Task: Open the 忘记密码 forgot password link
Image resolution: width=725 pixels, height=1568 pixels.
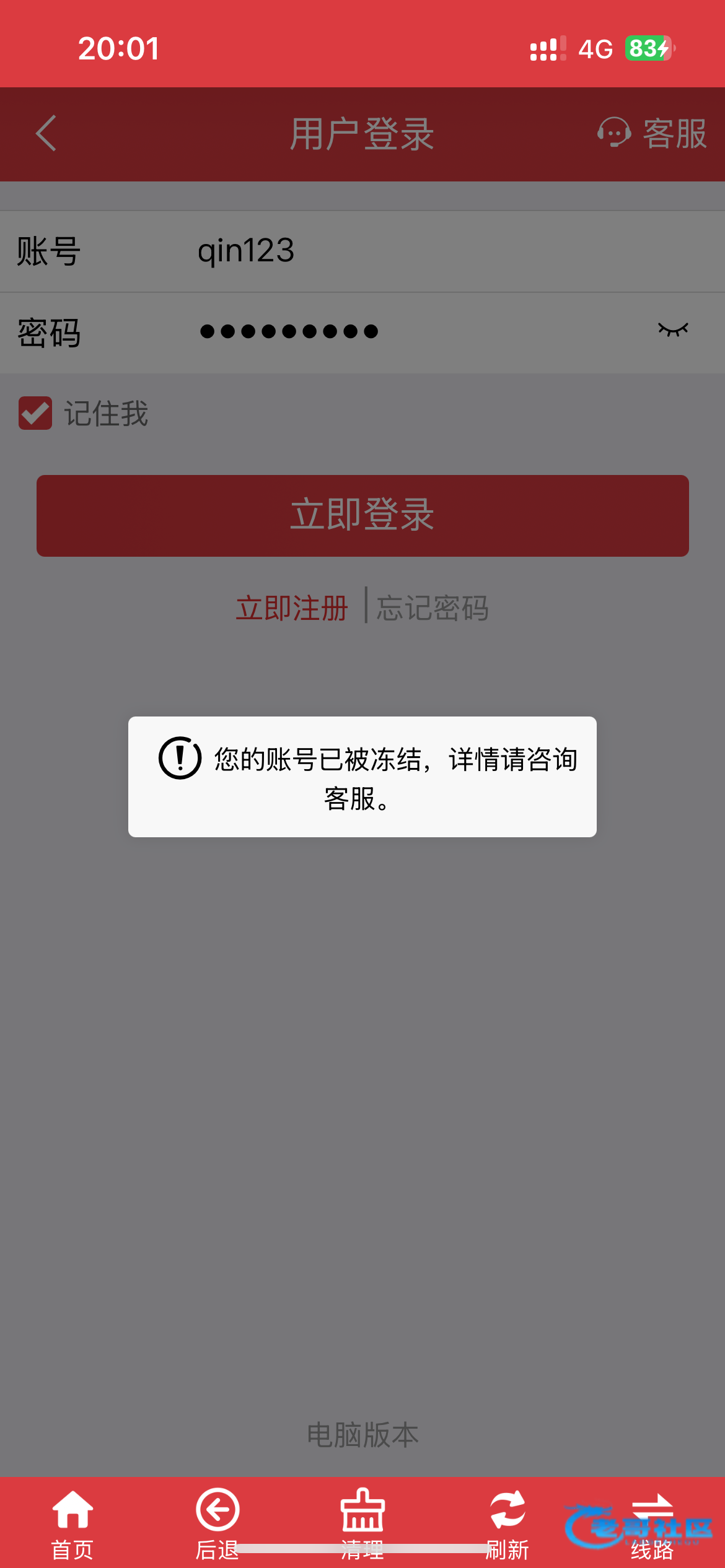Action: click(433, 608)
